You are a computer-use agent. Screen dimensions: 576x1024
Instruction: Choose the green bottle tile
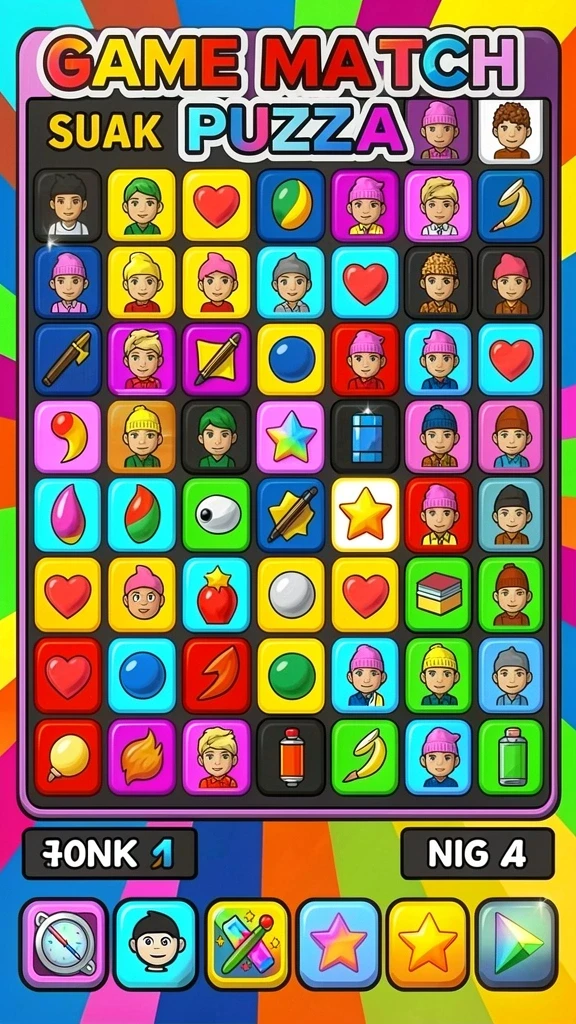click(x=511, y=758)
